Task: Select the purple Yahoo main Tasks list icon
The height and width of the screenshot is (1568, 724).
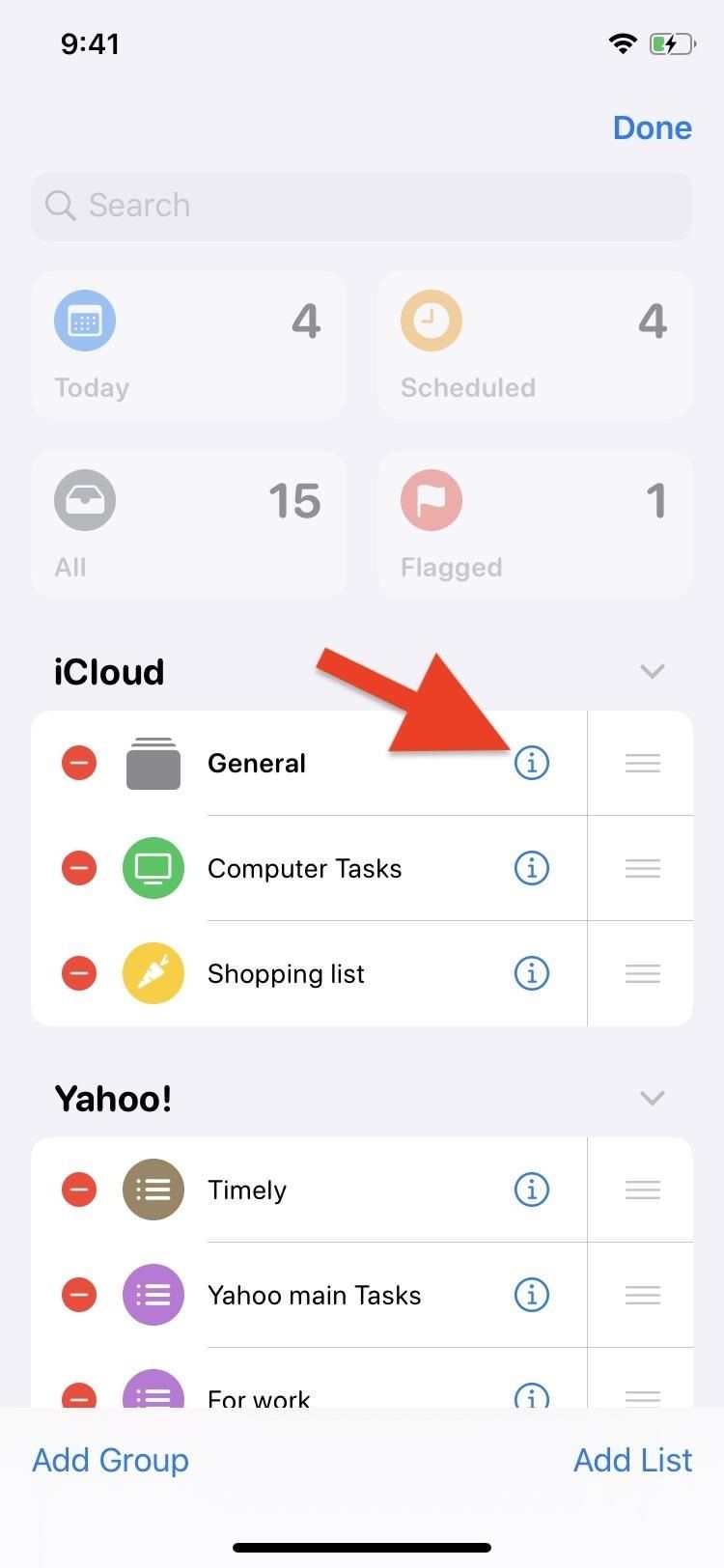Action: coord(153,1295)
